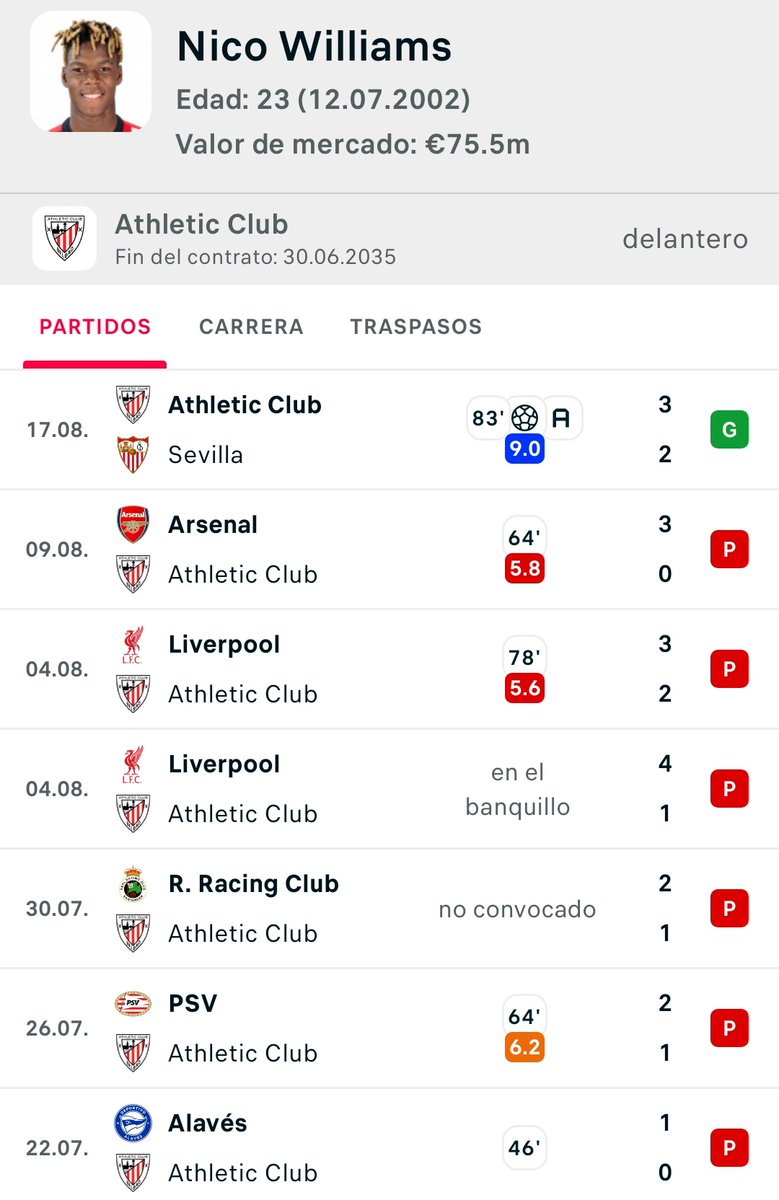Open the Athletic Club team row

click(389, 239)
